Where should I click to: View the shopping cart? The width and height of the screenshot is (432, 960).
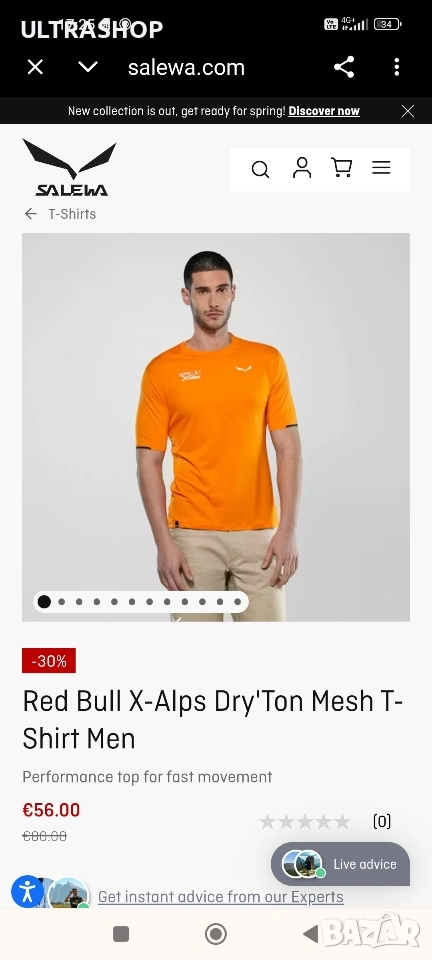pyautogui.click(x=341, y=168)
